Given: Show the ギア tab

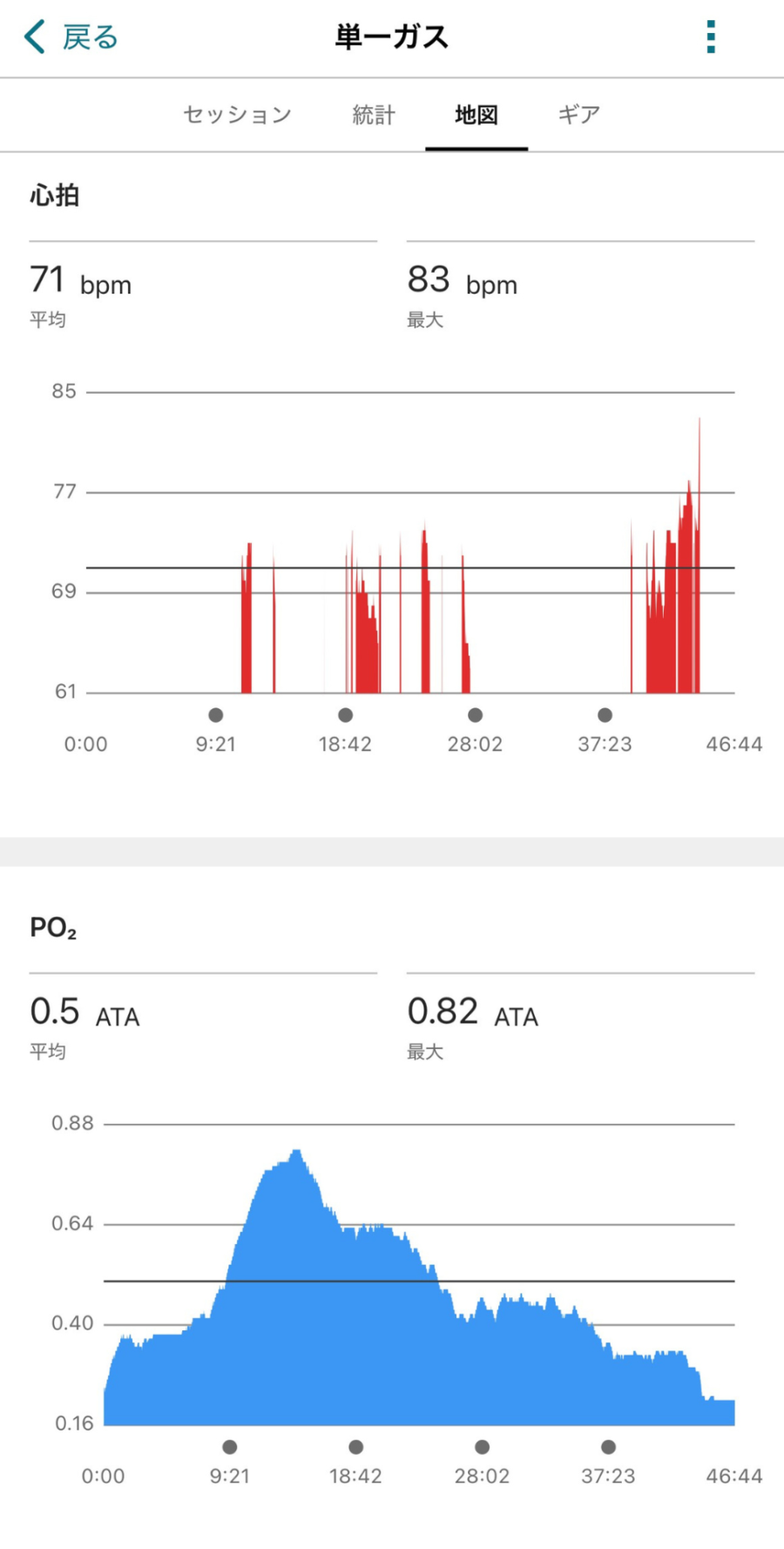Looking at the screenshot, I should point(579,115).
